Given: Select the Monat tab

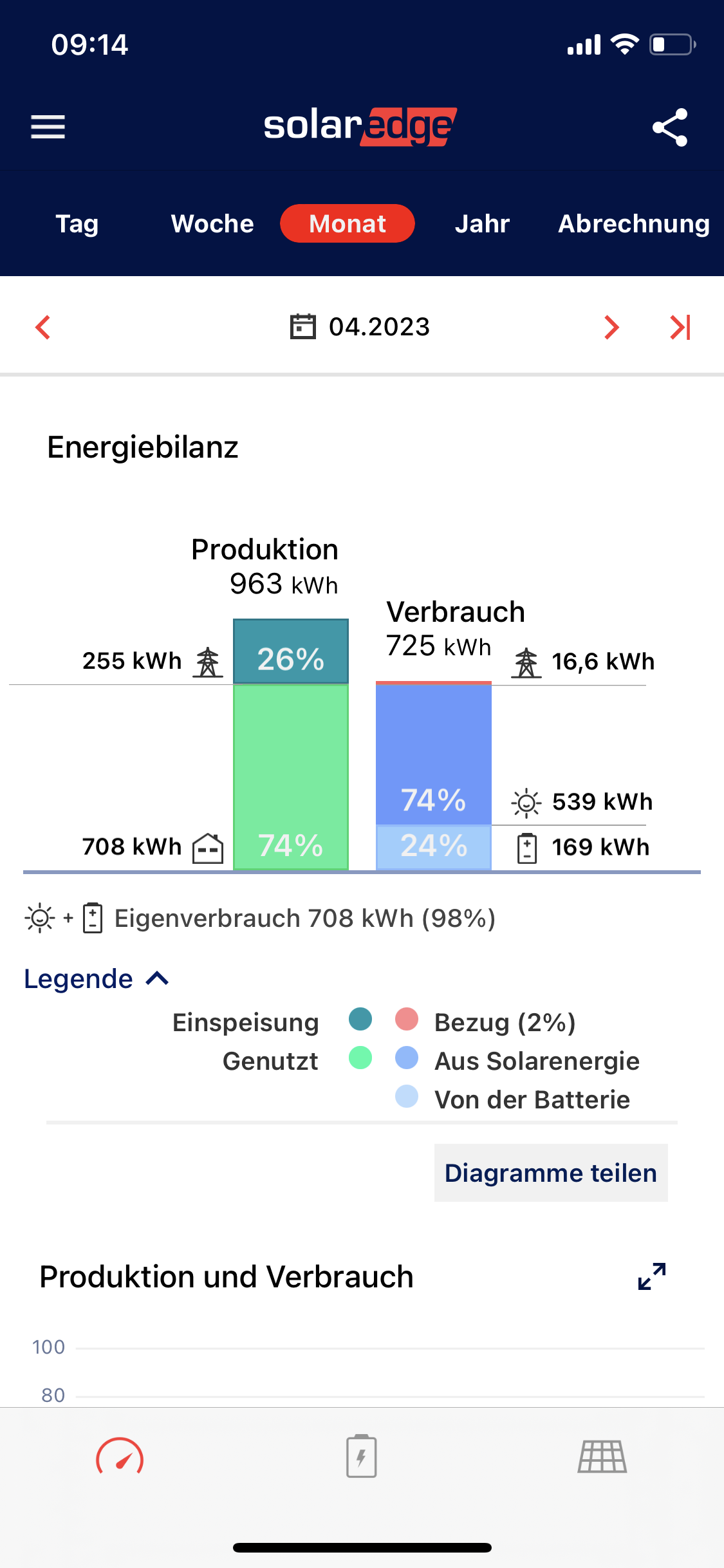Looking at the screenshot, I should click(x=348, y=224).
